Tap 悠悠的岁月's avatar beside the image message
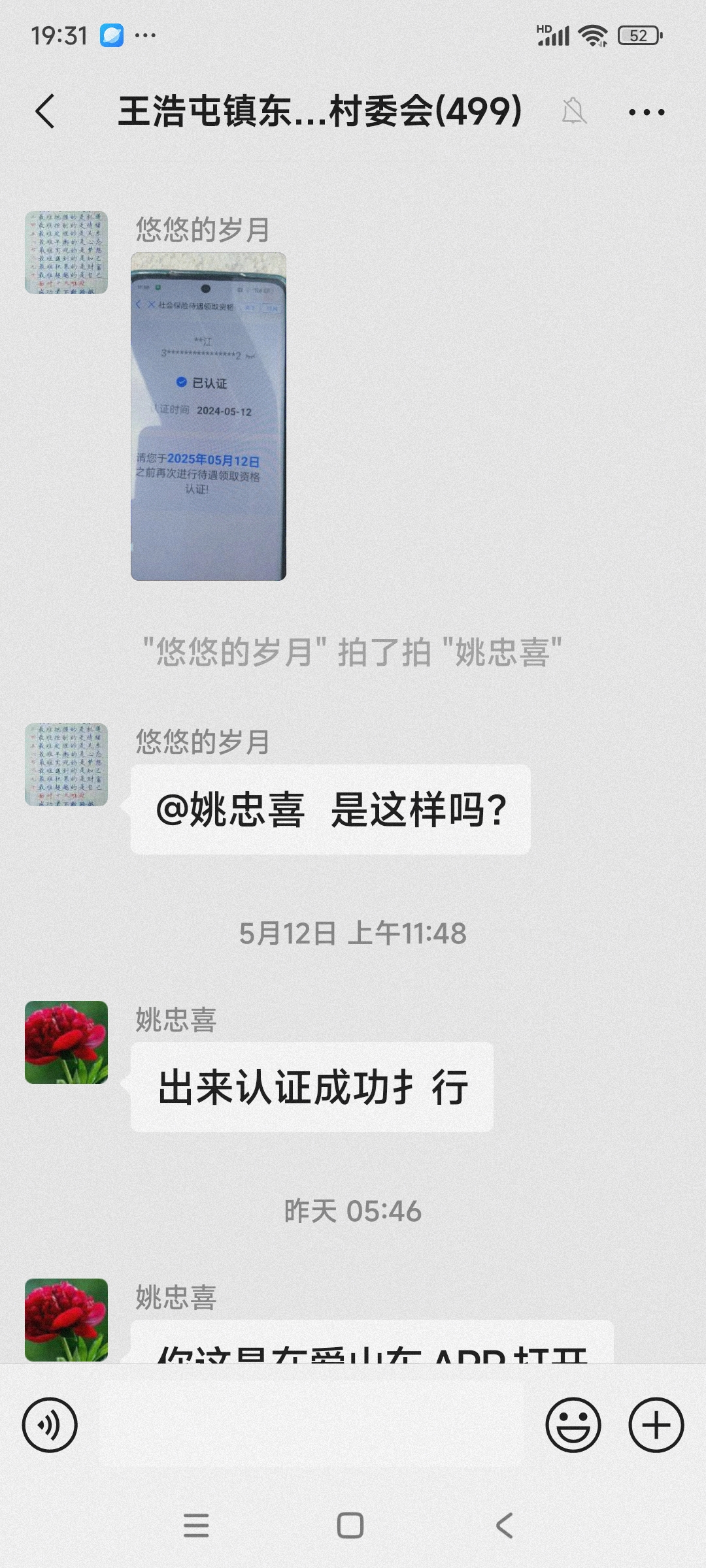The width and height of the screenshot is (706, 1568). click(x=66, y=252)
